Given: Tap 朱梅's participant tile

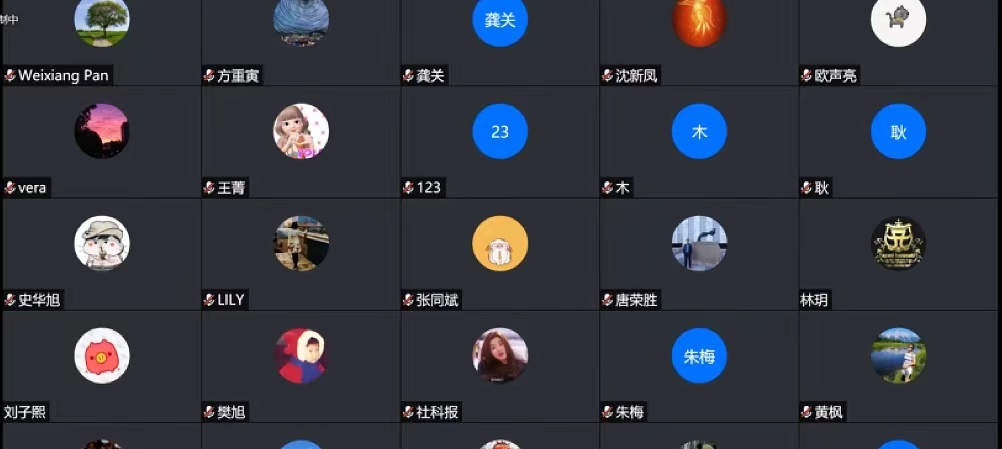Looking at the screenshot, I should (699, 364).
